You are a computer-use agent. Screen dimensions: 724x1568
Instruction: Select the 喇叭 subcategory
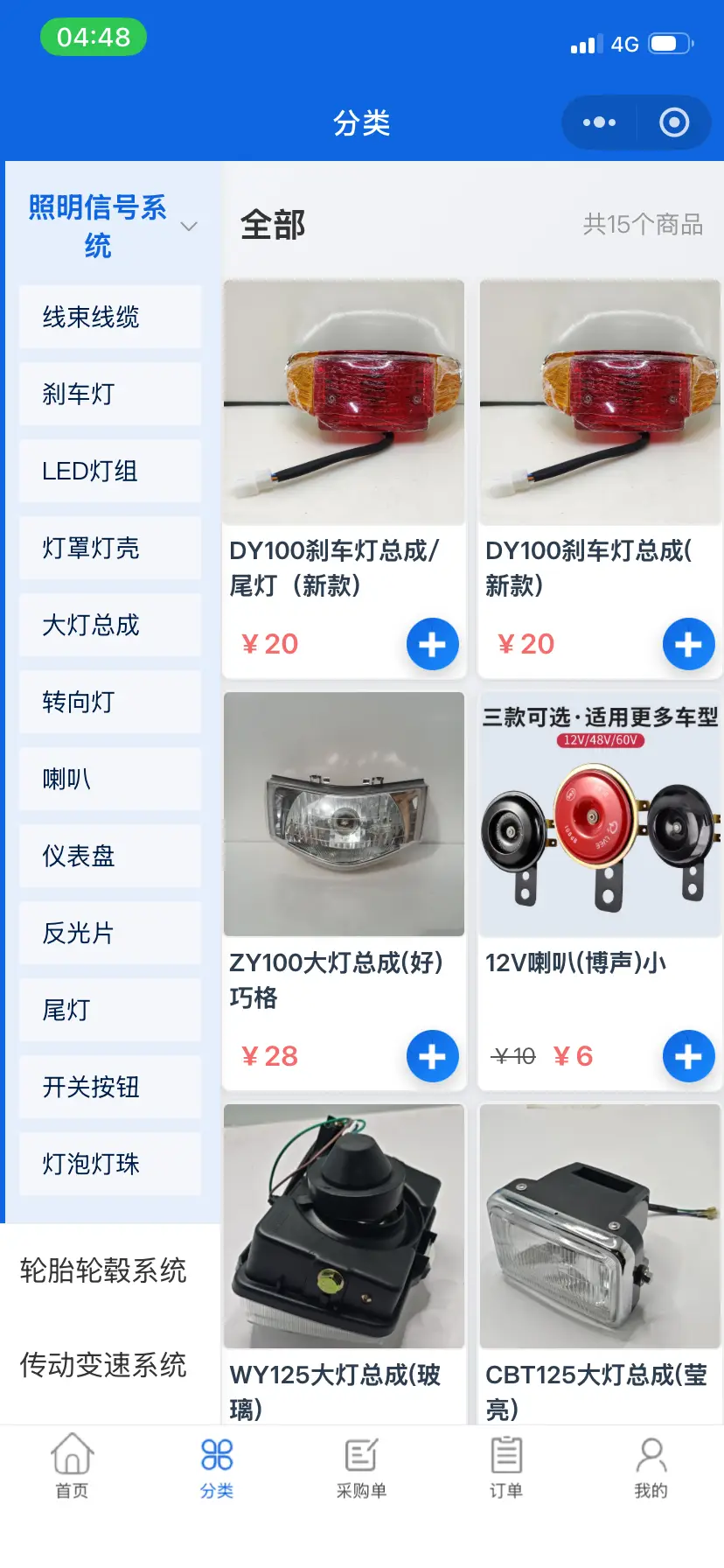pyautogui.click(x=110, y=779)
